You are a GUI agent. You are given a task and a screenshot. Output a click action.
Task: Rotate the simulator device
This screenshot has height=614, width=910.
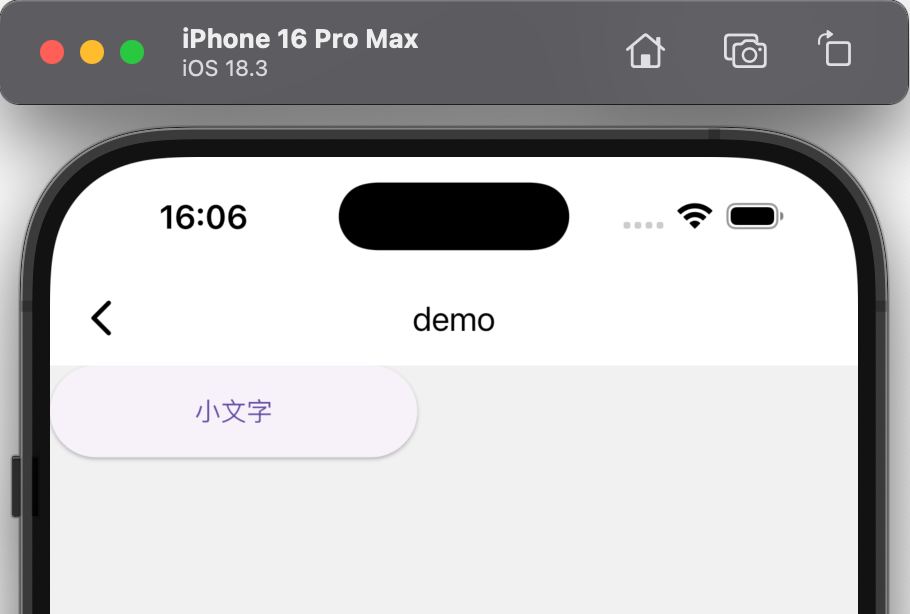click(x=834, y=49)
